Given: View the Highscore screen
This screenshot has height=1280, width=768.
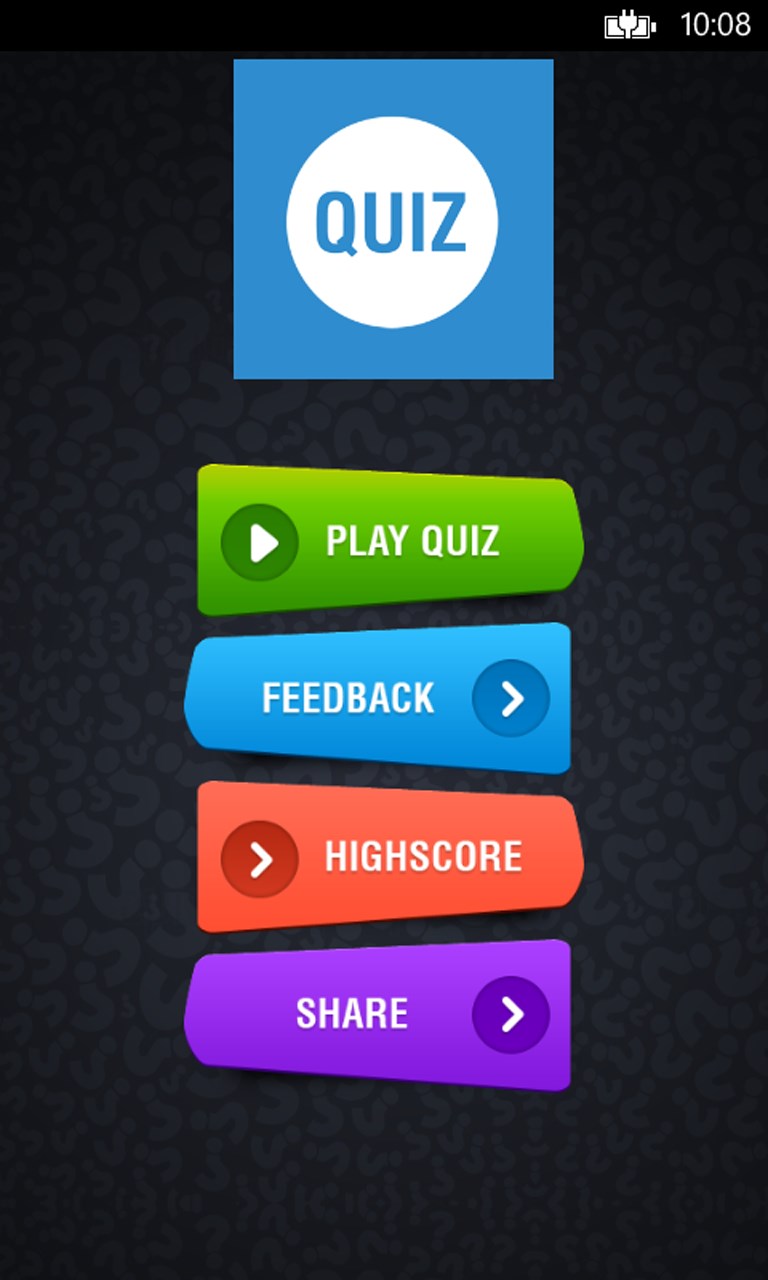Looking at the screenshot, I should point(390,857).
